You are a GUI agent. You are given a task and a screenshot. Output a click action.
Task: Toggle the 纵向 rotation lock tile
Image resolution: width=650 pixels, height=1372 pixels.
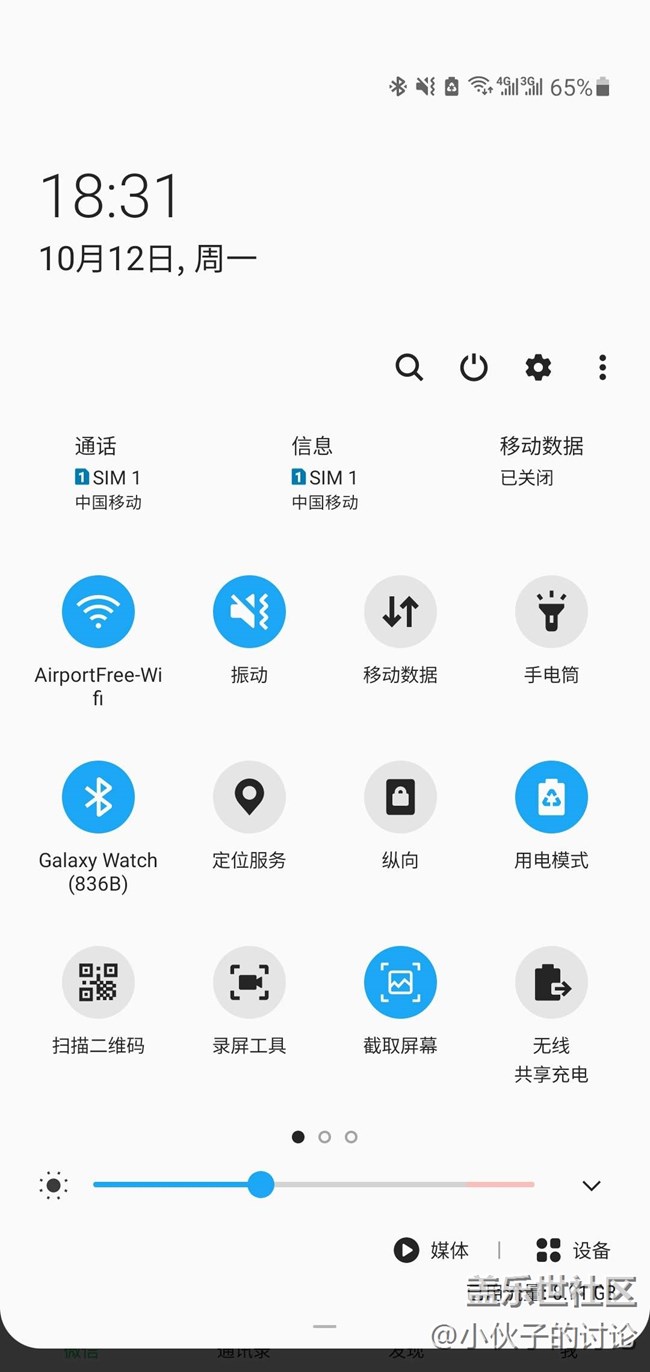click(x=400, y=797)
